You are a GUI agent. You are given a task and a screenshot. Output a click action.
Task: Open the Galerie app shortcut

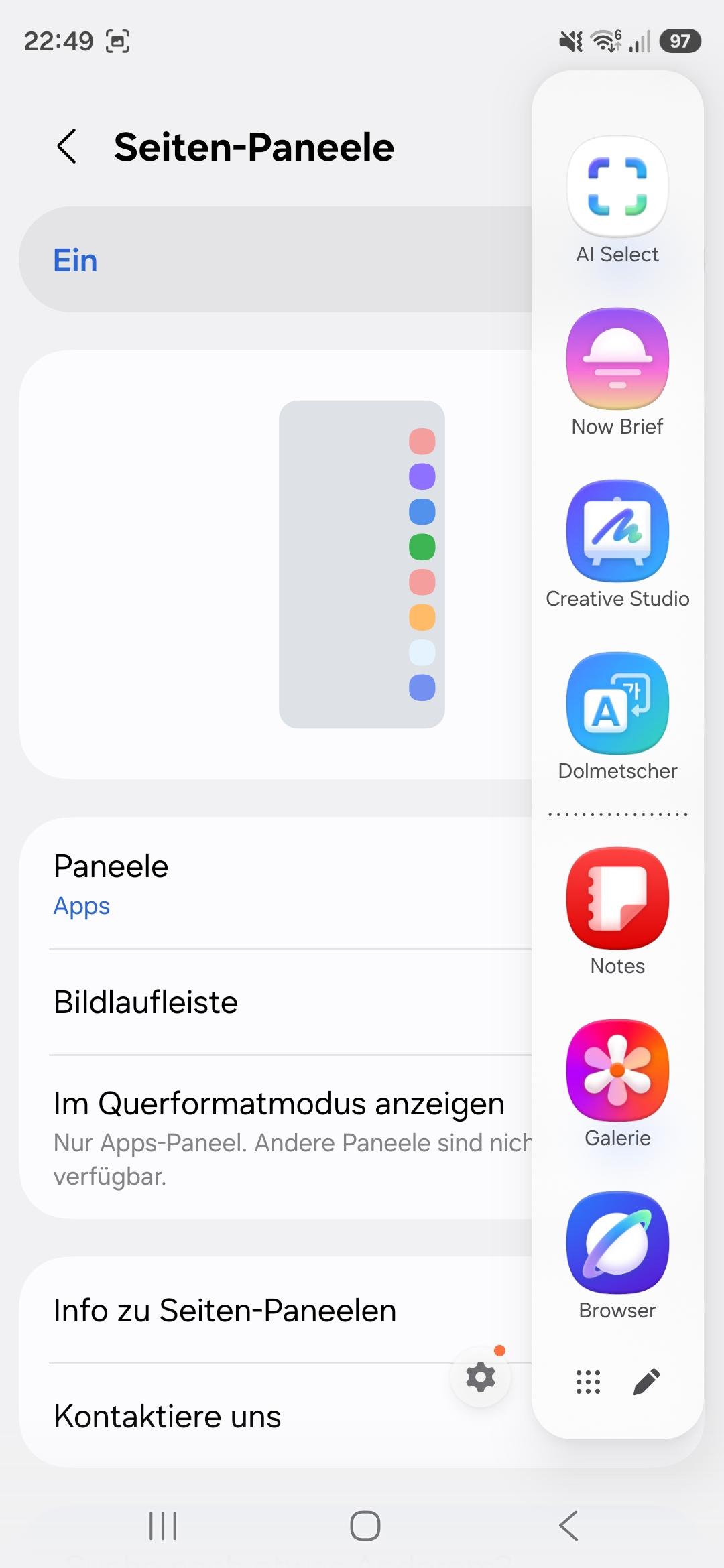click(617, 1070)
